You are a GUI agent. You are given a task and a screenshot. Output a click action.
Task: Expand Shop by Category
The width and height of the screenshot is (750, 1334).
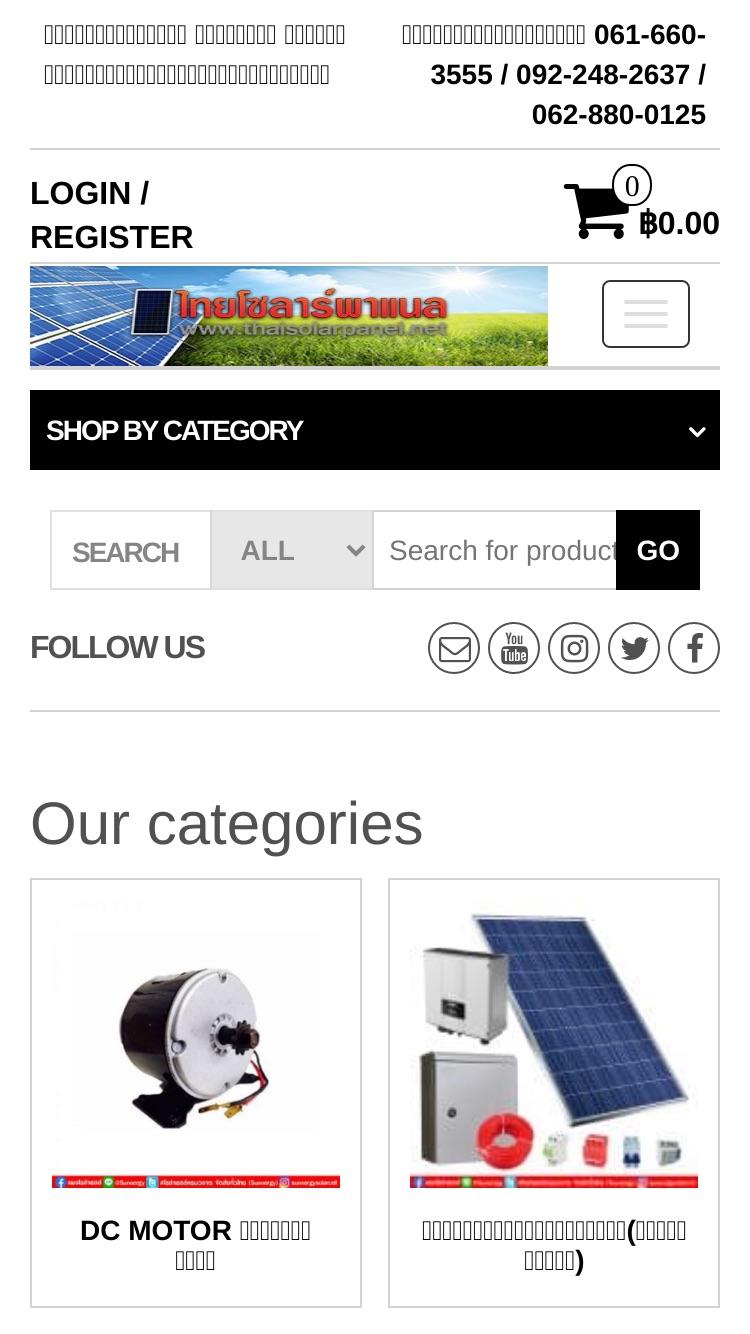coord(375,430)
